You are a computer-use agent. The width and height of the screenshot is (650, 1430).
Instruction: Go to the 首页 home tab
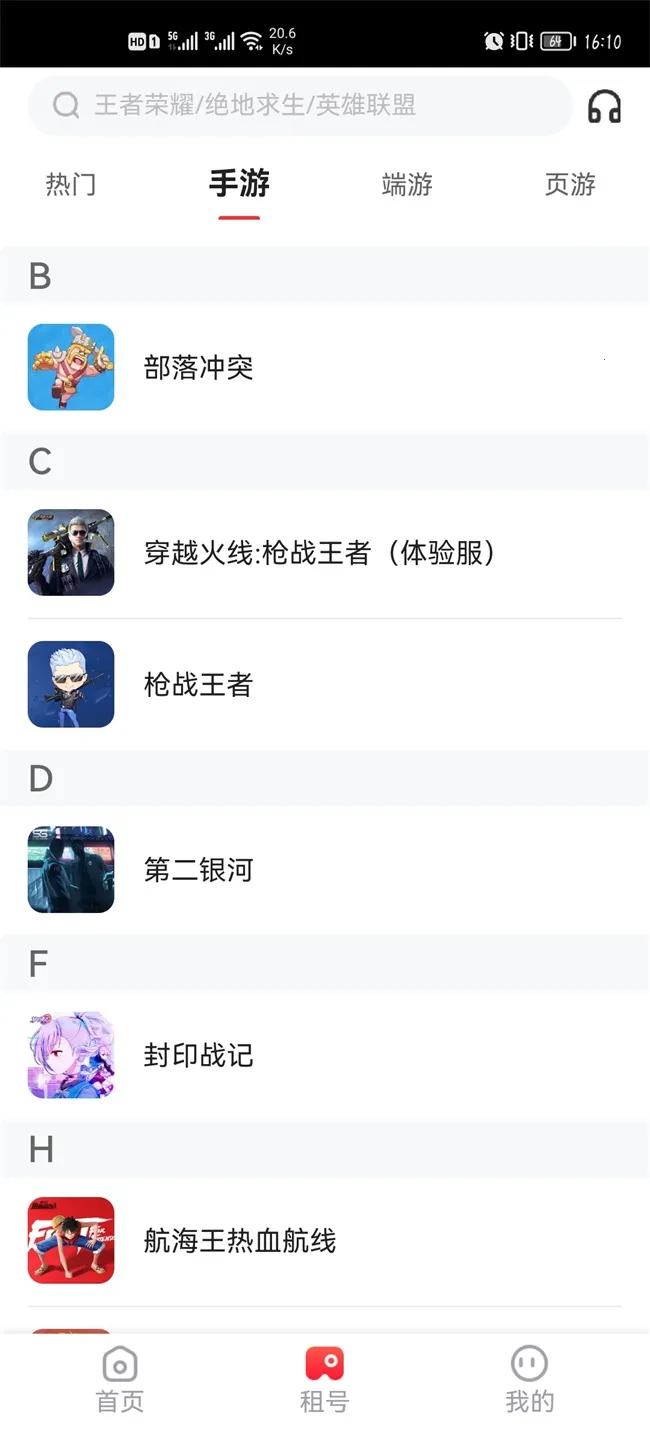pos(120,1380)
